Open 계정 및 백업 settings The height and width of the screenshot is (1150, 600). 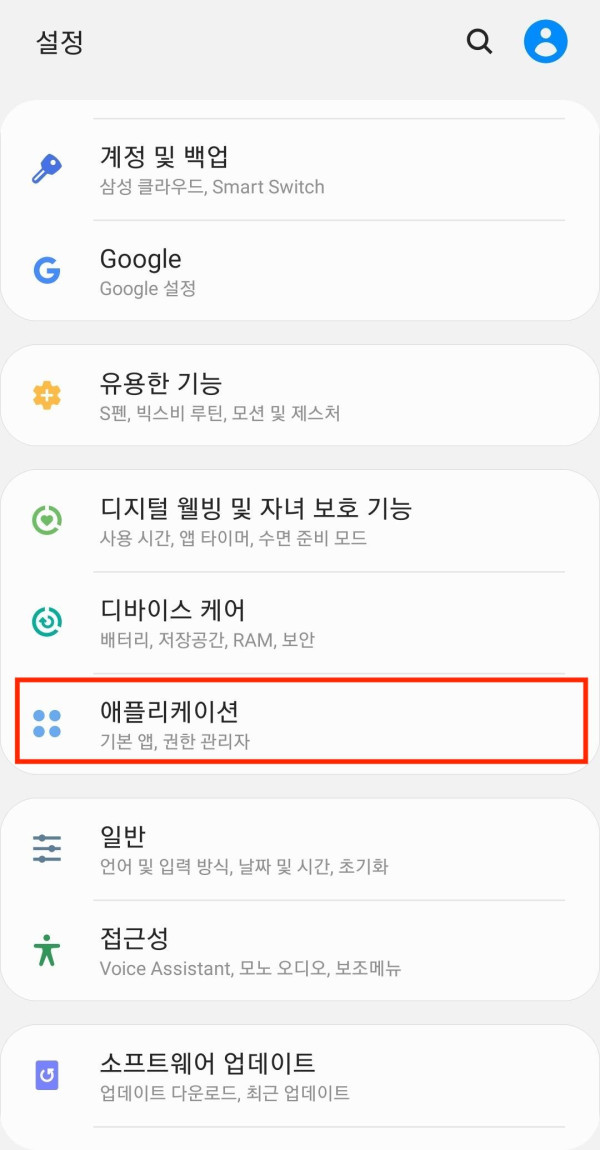300,170
